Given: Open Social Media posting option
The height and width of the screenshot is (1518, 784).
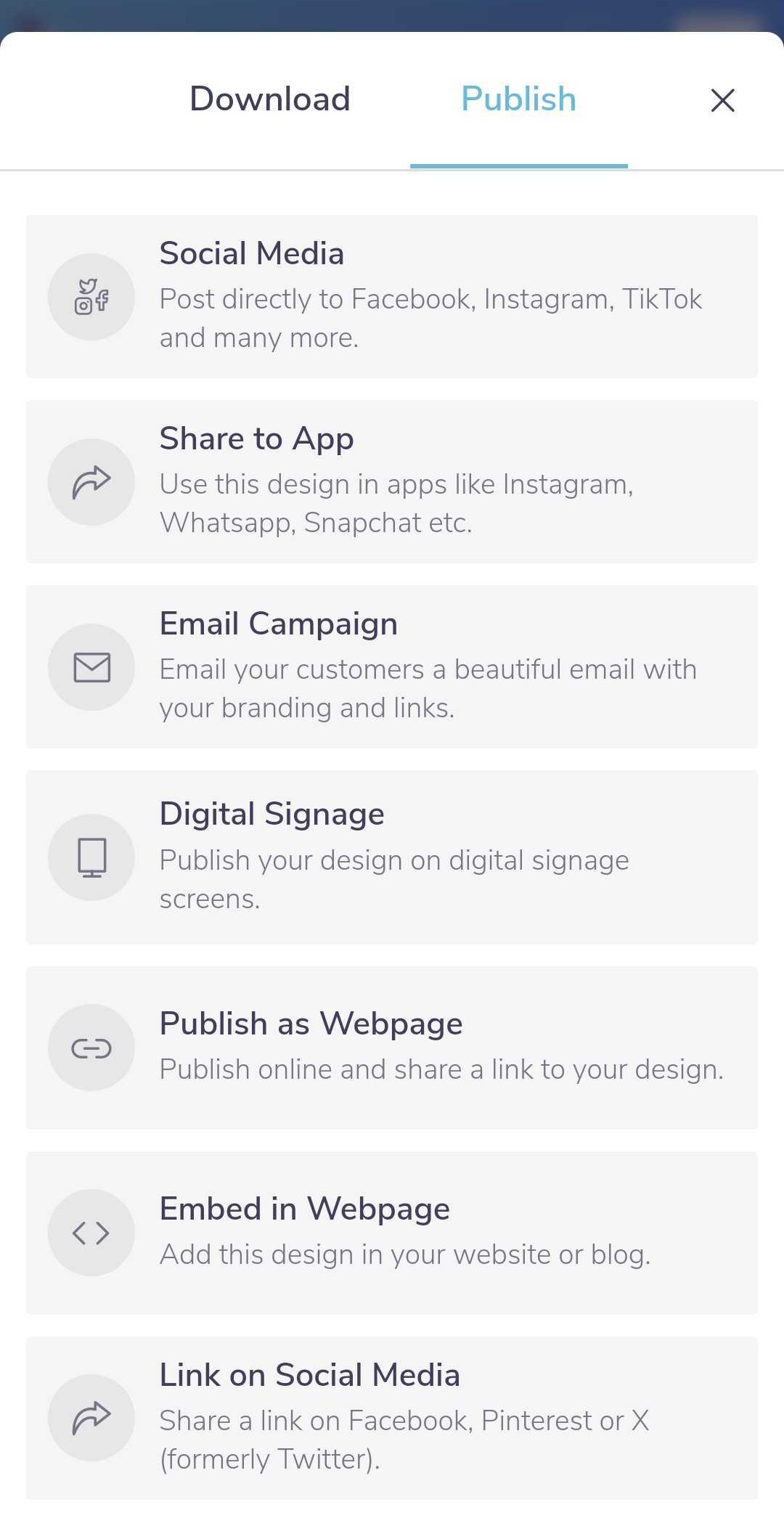Looking at the screenshot, I should pyautogui.click(x=392, y=296).
